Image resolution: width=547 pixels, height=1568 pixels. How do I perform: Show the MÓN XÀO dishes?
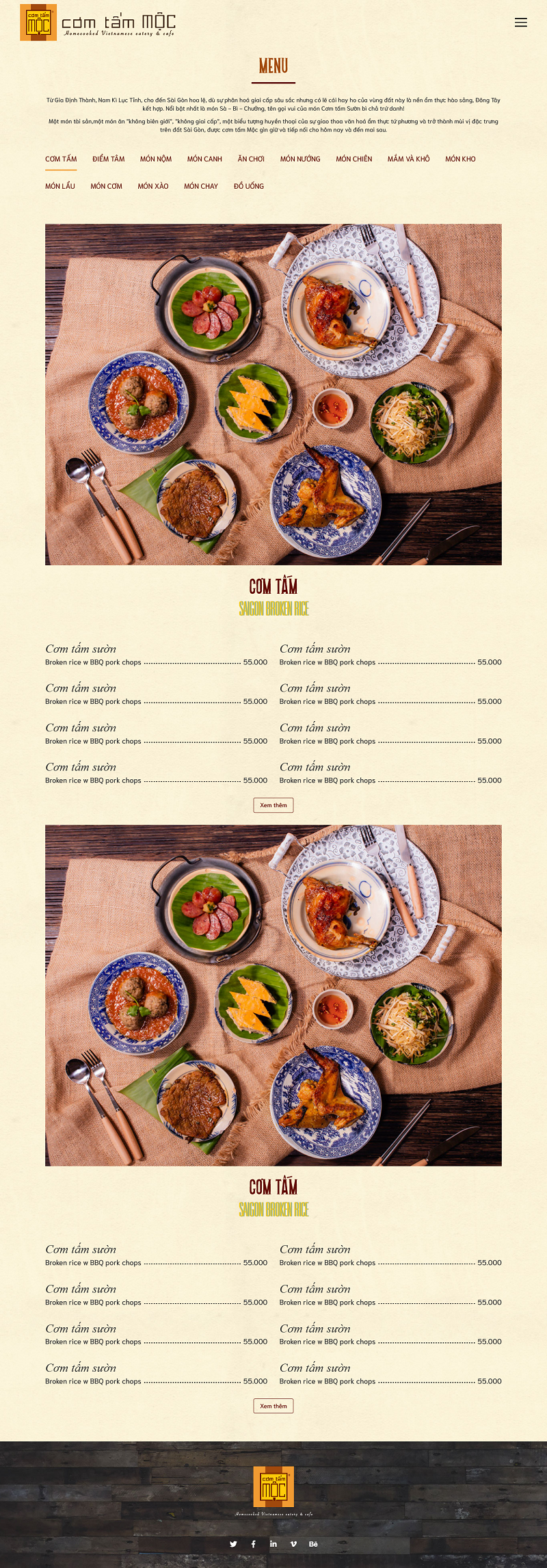point(153,186)
